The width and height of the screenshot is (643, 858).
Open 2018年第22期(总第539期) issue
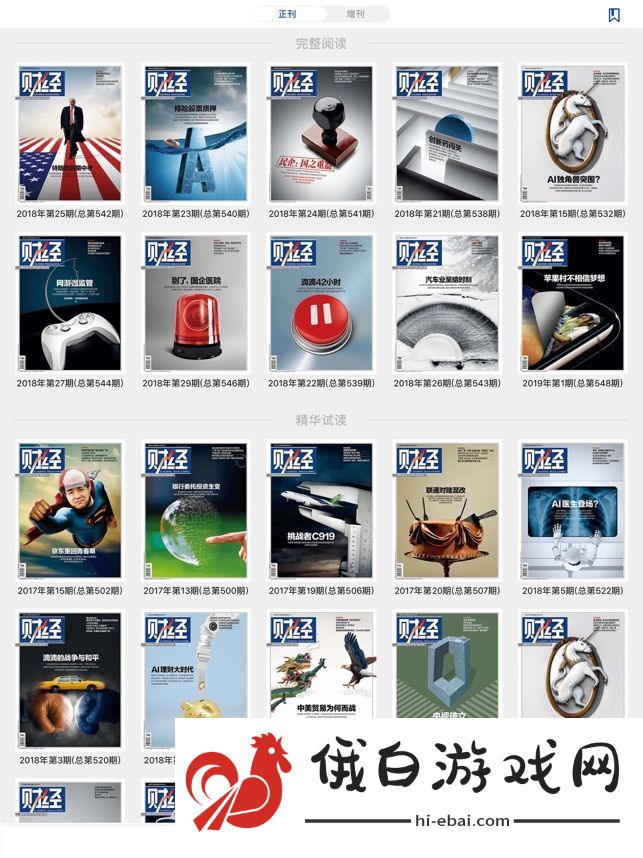coord(321,303)
